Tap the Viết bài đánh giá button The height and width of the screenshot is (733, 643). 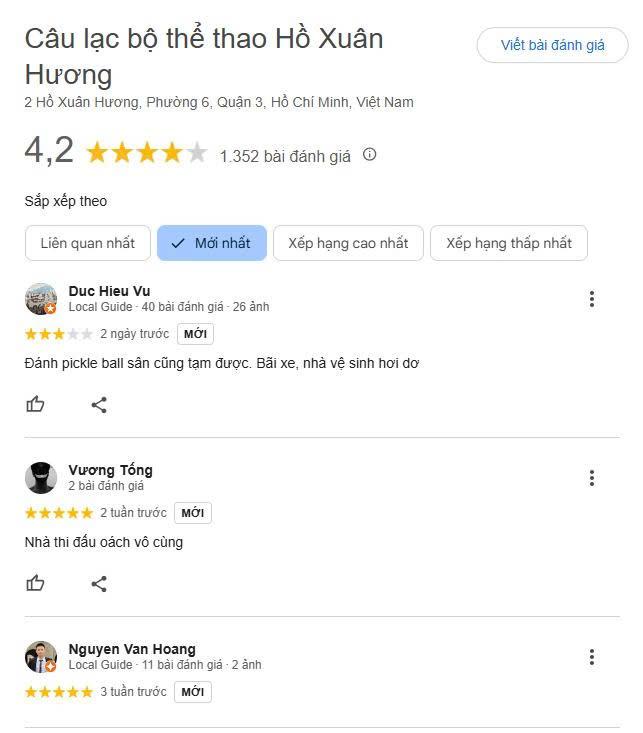[552, 45]
